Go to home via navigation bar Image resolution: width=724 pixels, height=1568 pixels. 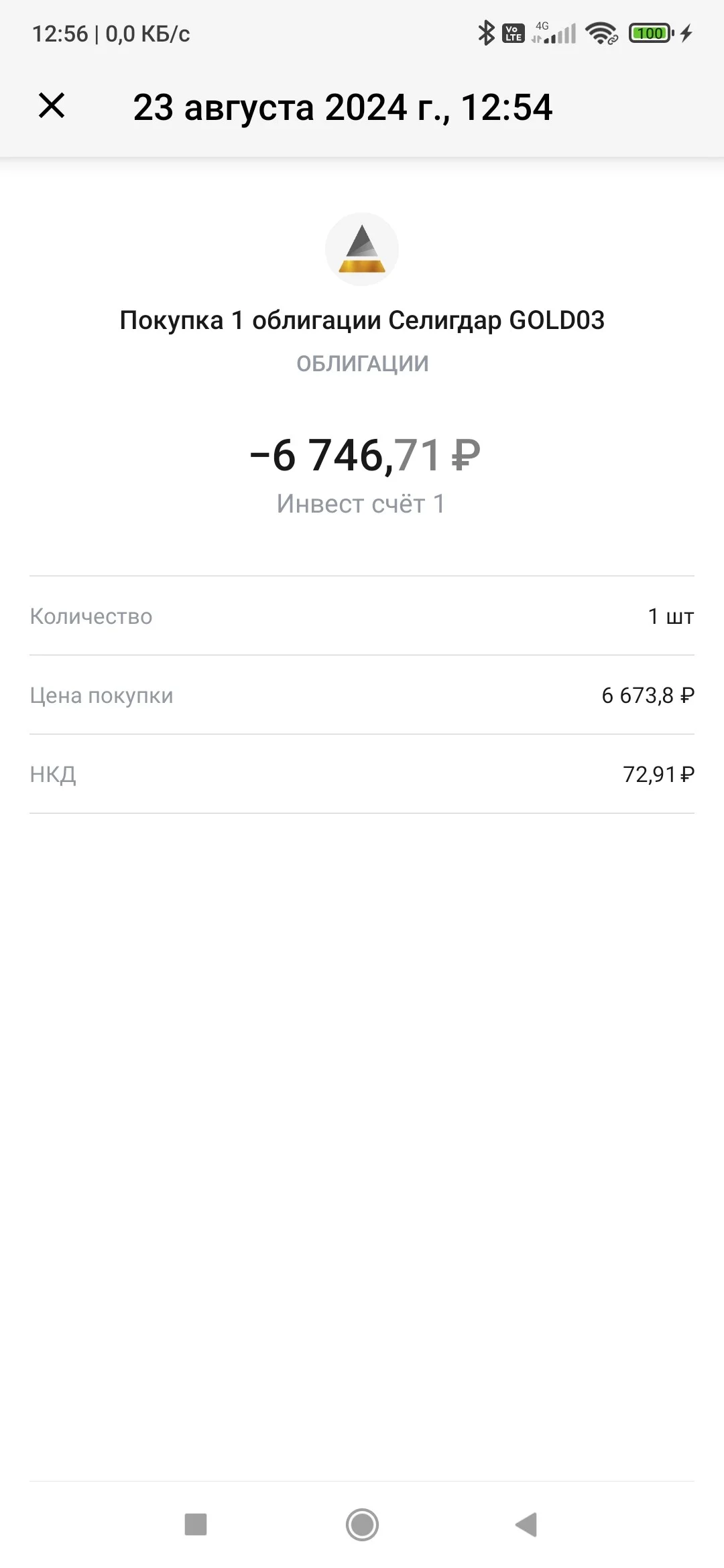click(x=362, y=1524)
